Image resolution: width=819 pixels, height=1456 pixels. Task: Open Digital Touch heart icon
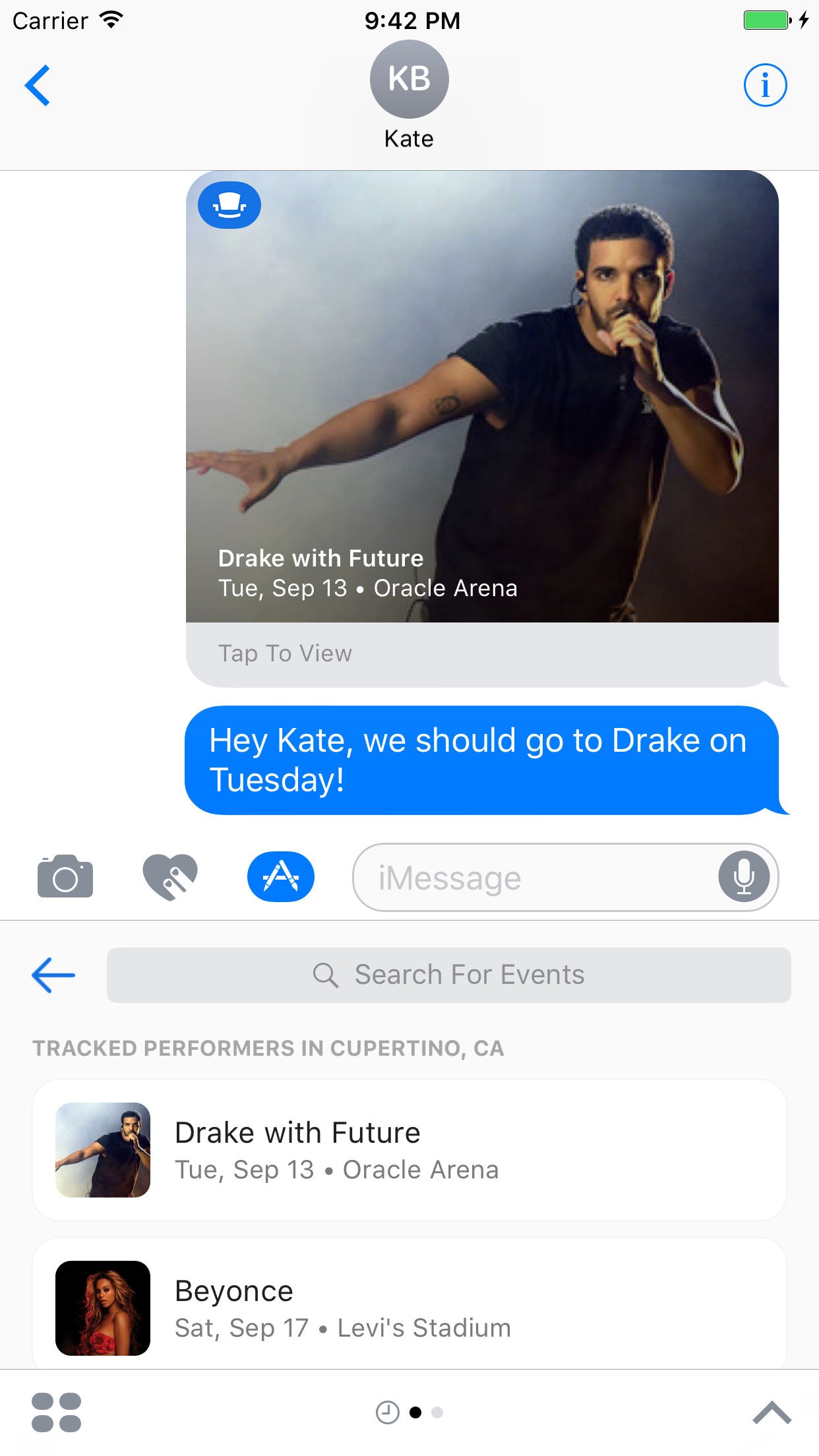tap(170, 877)
